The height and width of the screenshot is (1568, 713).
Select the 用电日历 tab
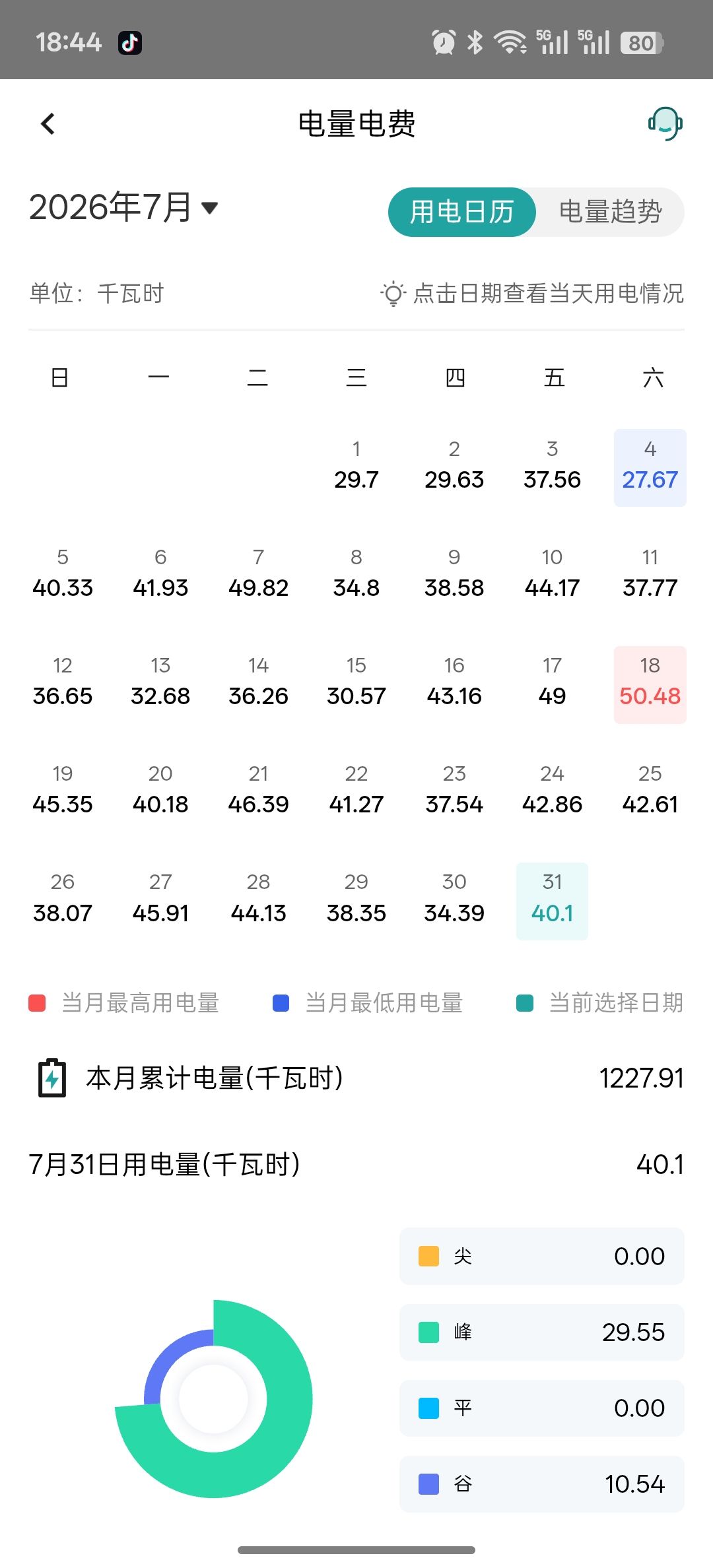tap(461, 212)
